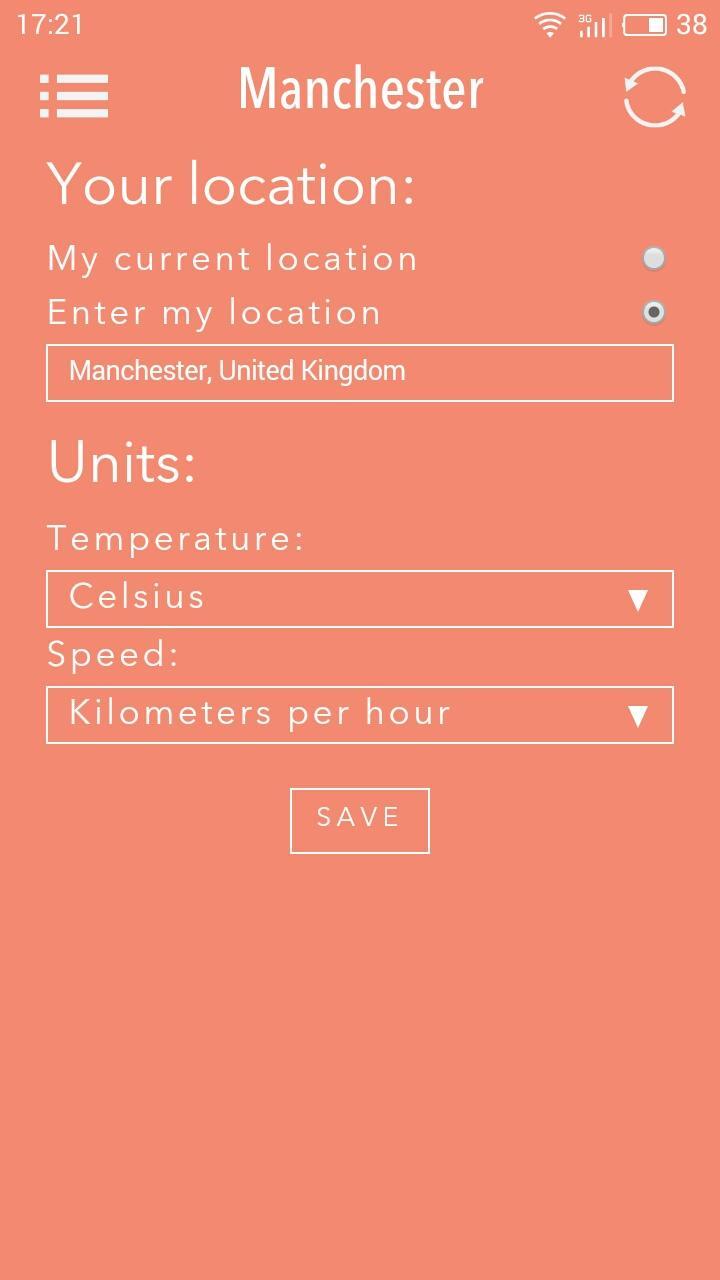Edit the Manchester, United Kingdom location field
The width and height of the screenshot is (720, 1280).
[x=360, y=373]
